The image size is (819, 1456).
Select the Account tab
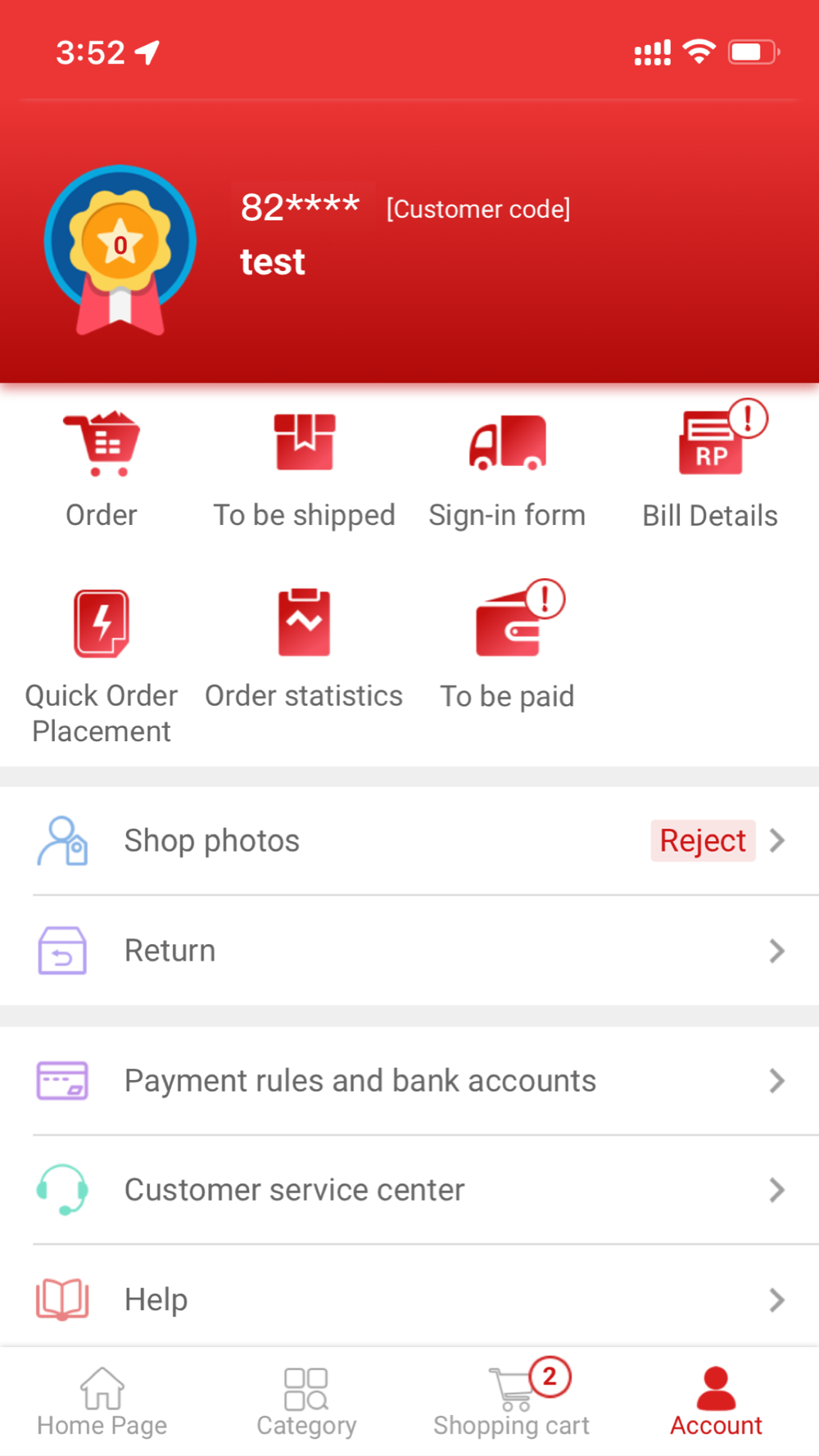[x=716, y=1402]
